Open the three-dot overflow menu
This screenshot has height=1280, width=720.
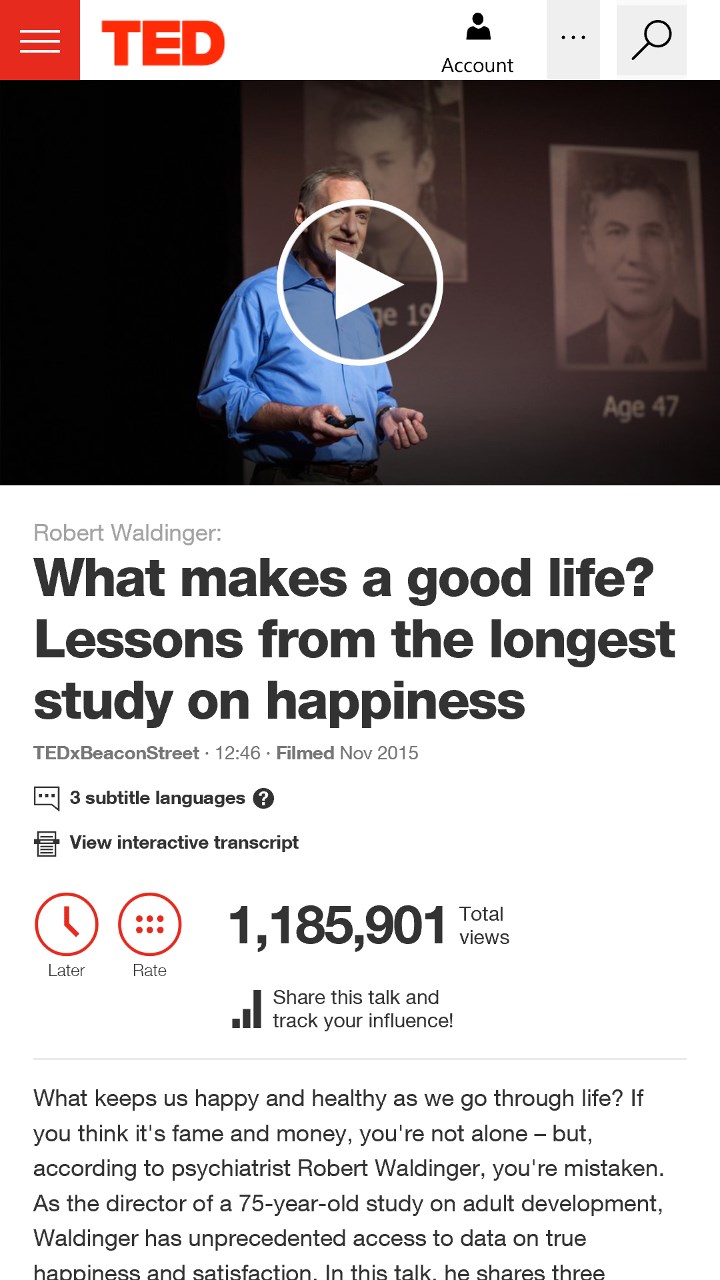coord(573,40)
